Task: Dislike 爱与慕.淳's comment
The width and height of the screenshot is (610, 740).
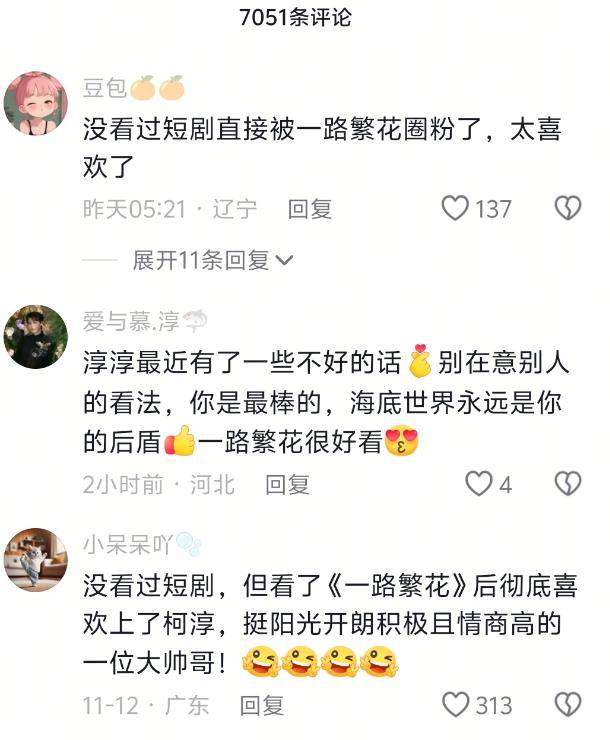Action: tap(568, 484)
